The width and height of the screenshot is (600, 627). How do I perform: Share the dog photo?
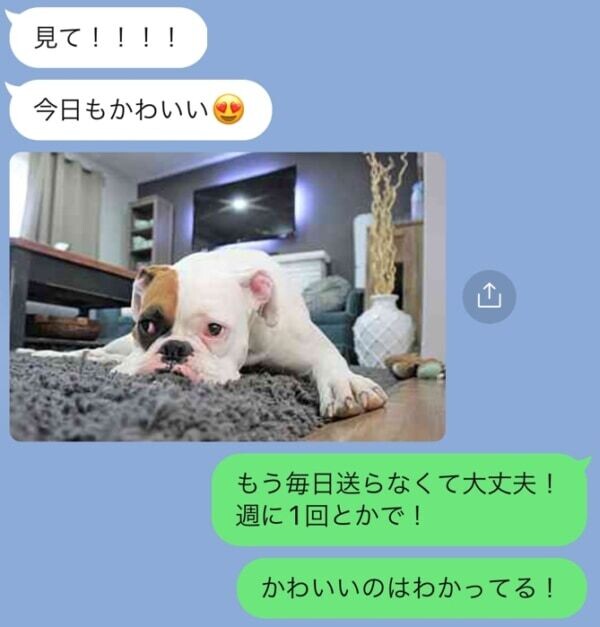(x=489, y=297)
